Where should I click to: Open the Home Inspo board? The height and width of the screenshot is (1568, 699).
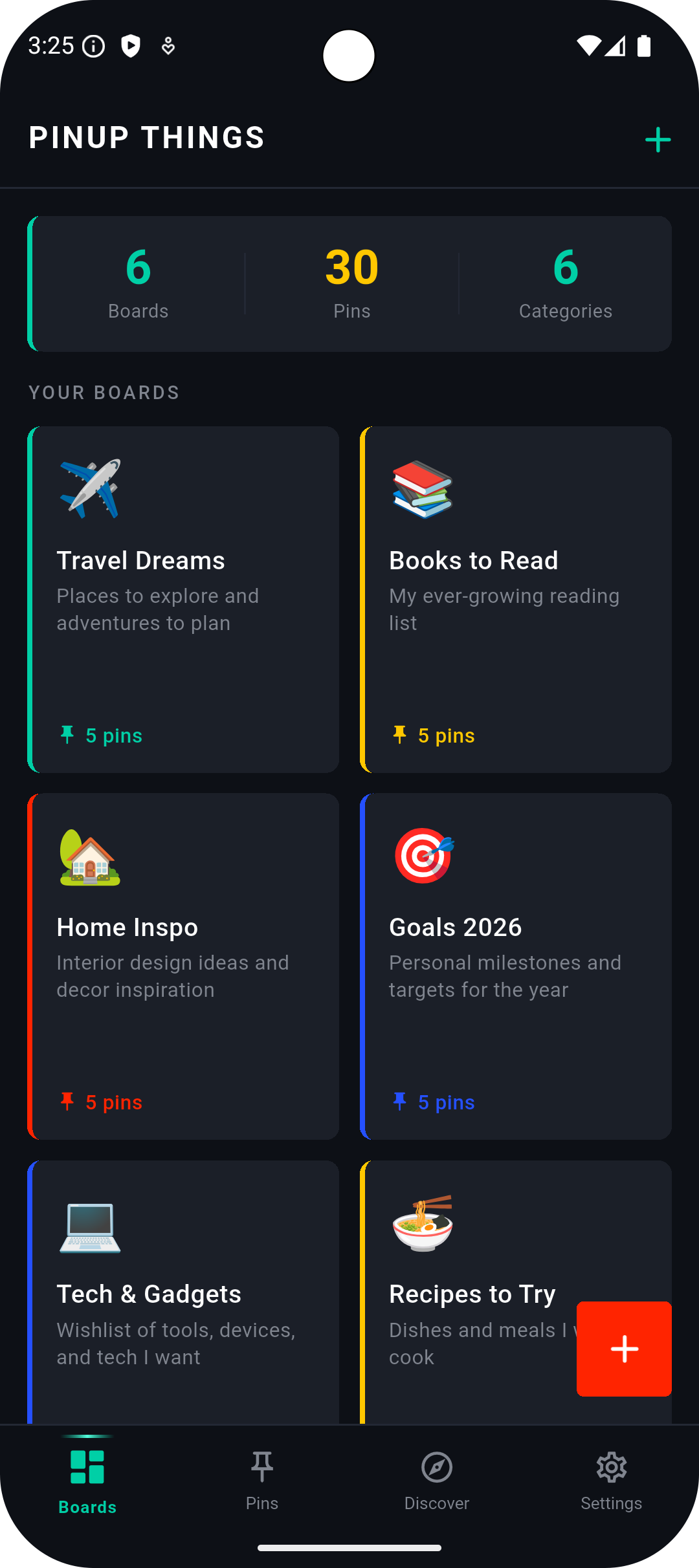pyautogui.click(x=183, y=966)
